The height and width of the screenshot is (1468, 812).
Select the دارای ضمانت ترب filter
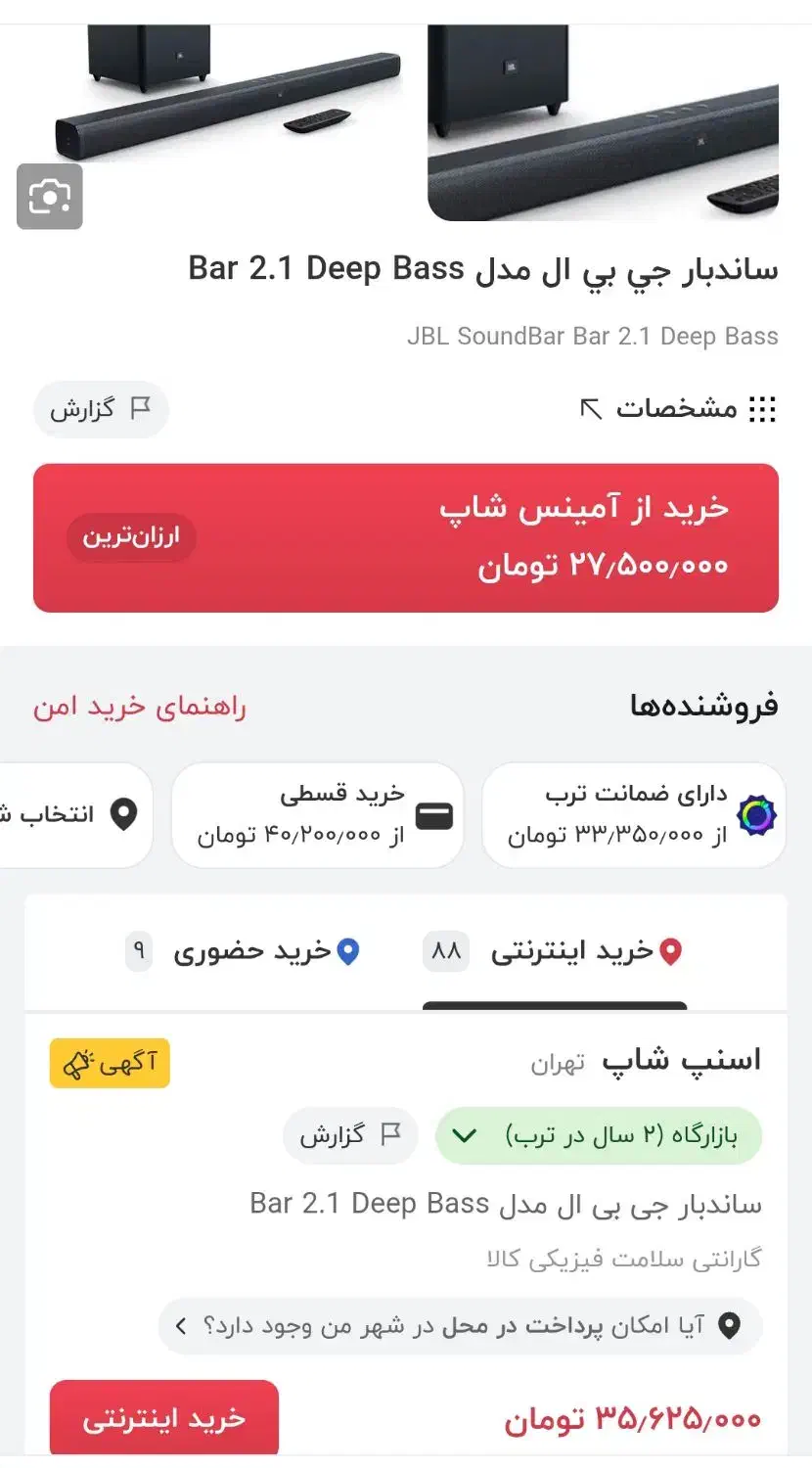[634, 814]
